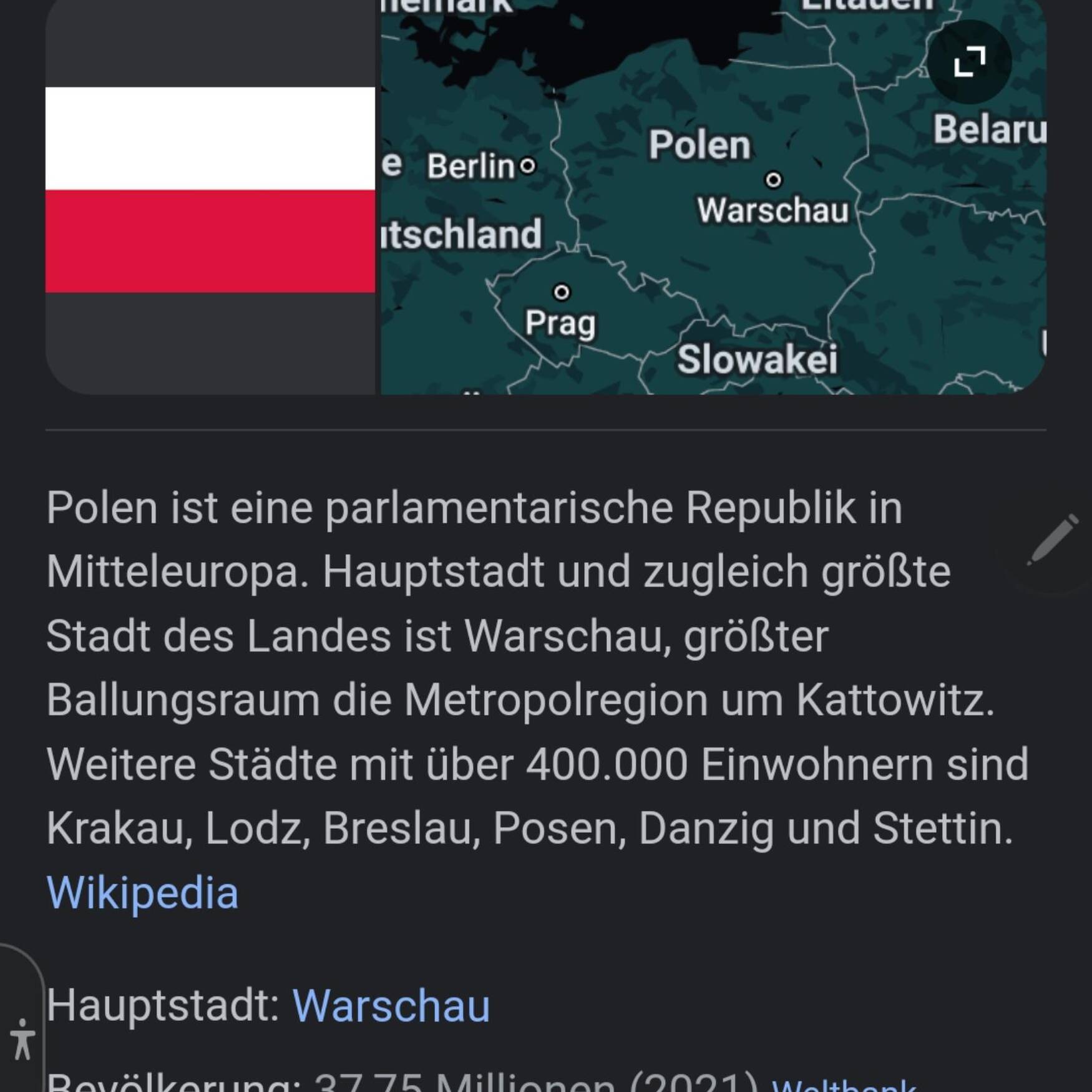Open the Poland flag image
This screenshot has height=1092, width=1092.
[x=210, y=190]
